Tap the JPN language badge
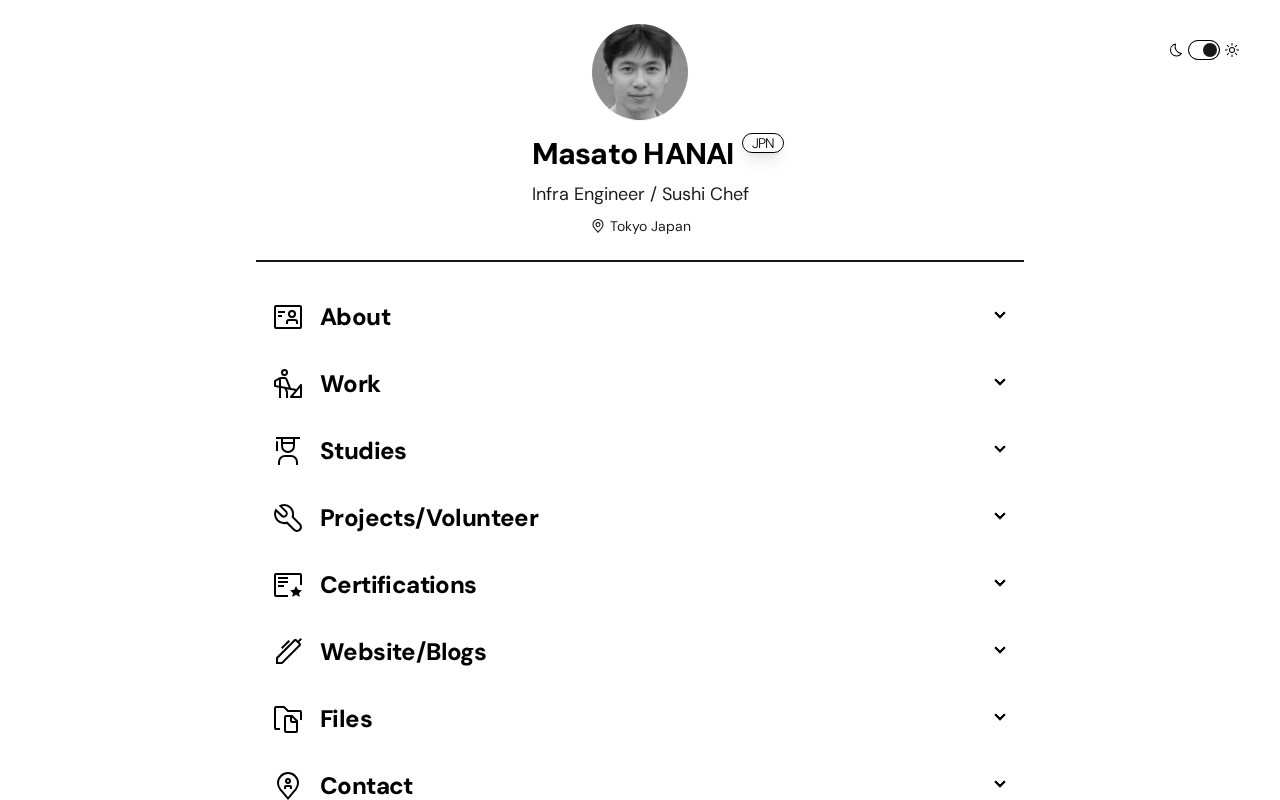Screen dimensions: 1280x800 (763, 143)
